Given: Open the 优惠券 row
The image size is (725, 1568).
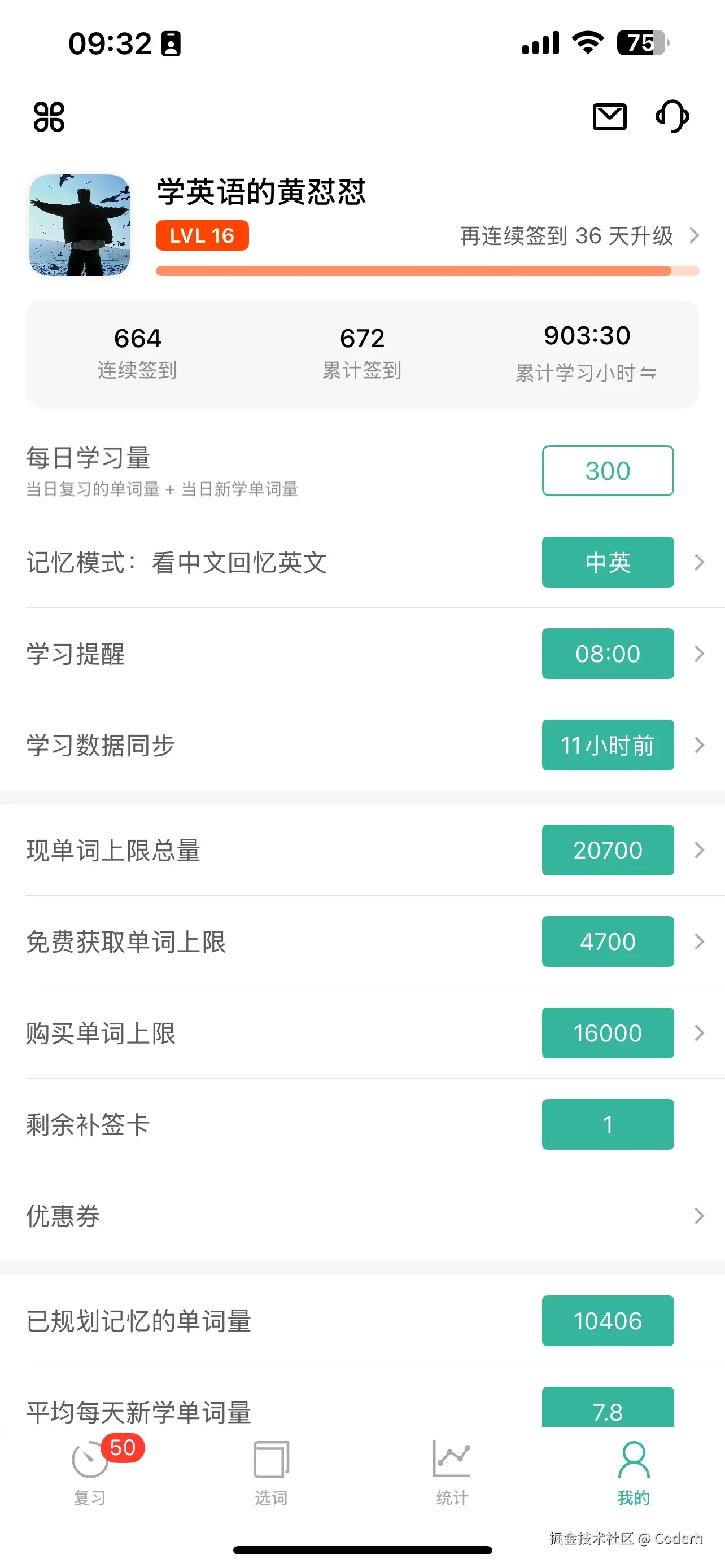Looking at the screenshot, I should tap(363, 1216).
